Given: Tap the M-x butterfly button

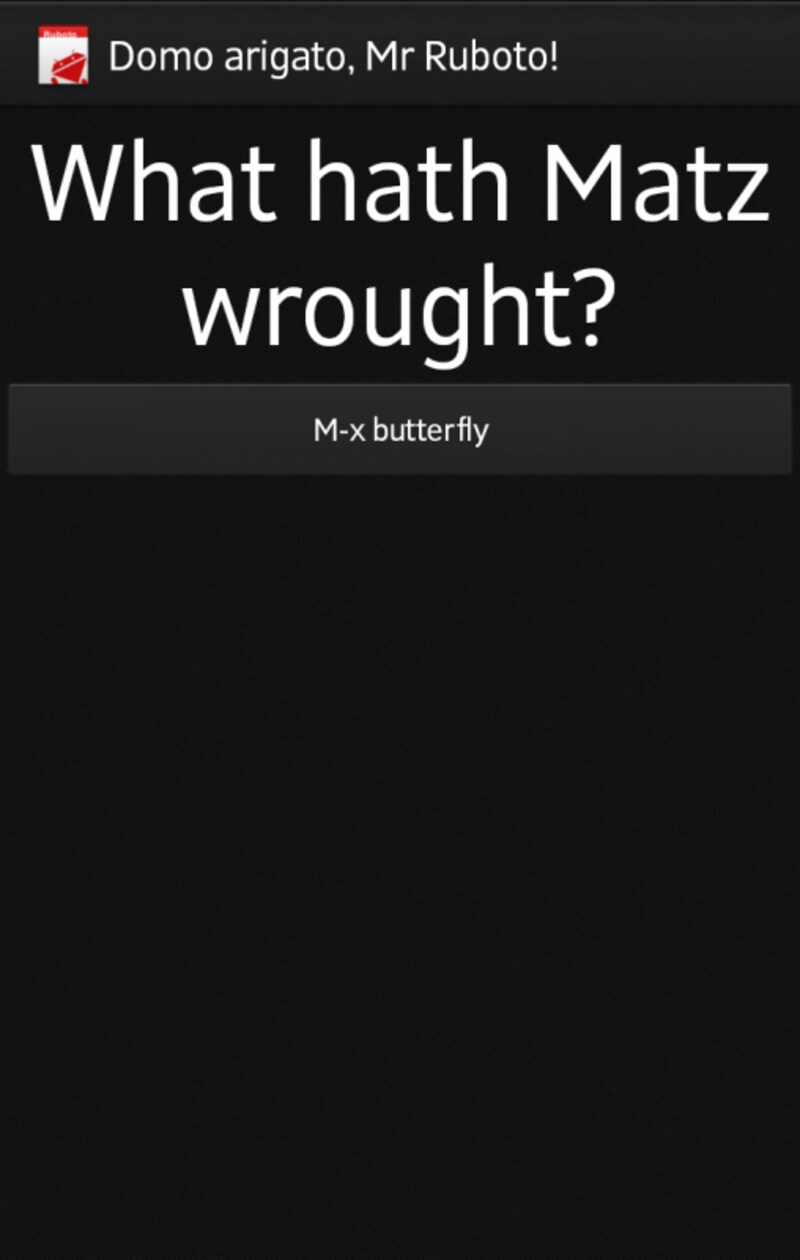Looking at the screenshot, I should click(x=400, y=430).
